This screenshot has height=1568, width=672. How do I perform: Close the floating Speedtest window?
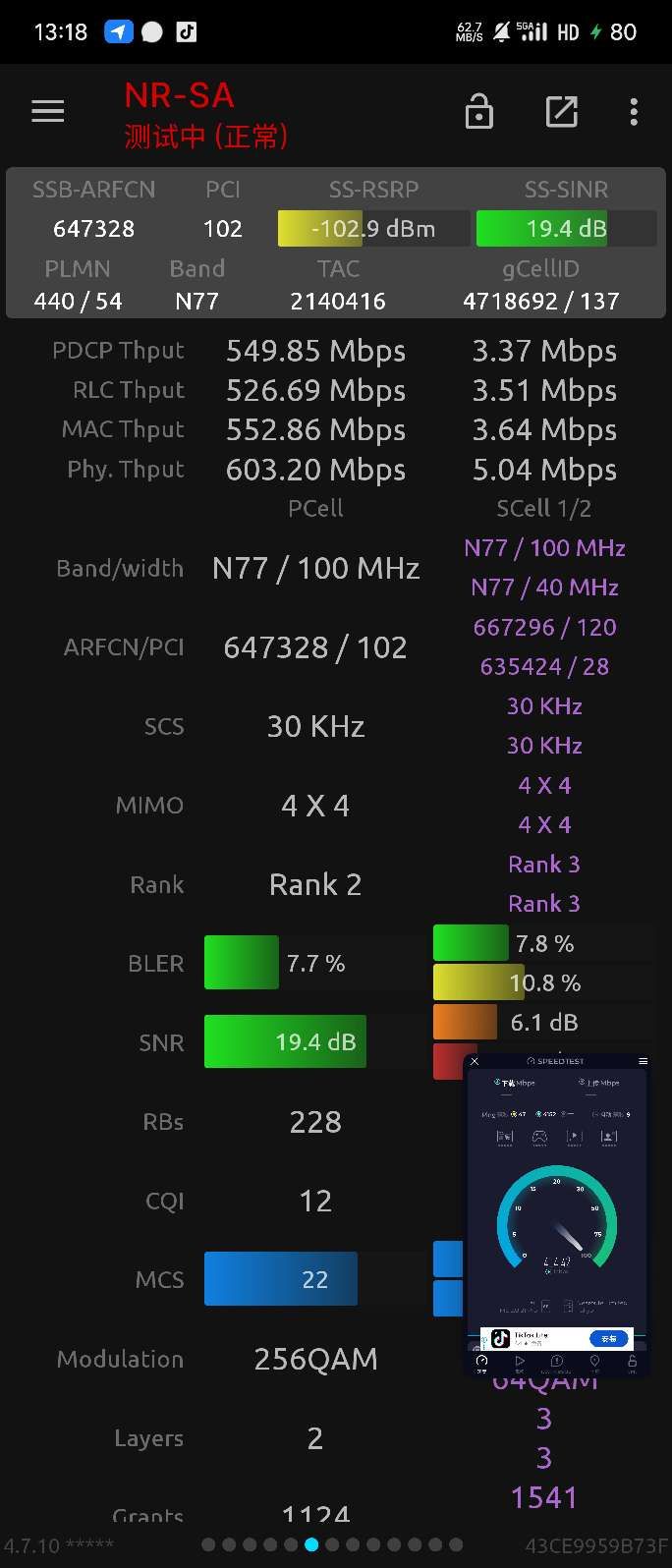475,1061
